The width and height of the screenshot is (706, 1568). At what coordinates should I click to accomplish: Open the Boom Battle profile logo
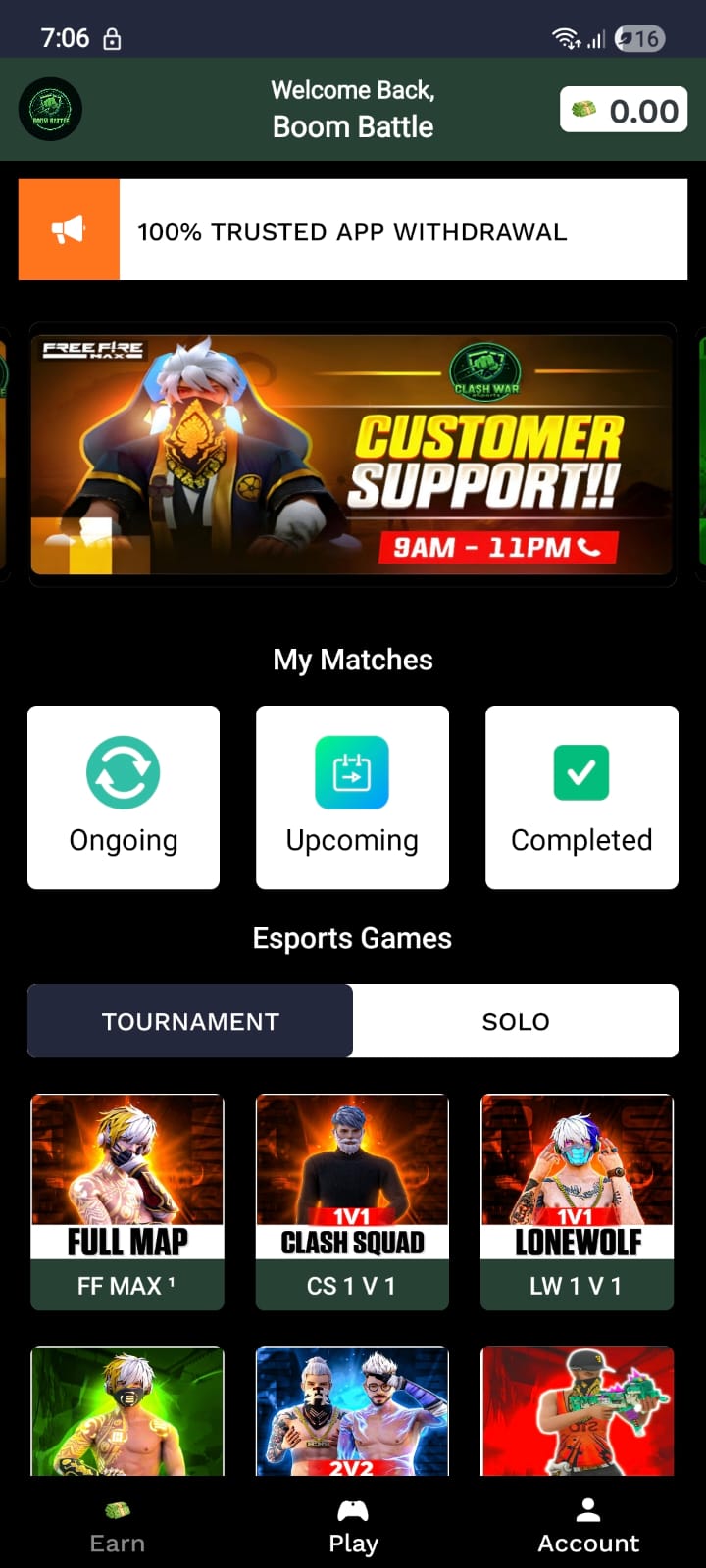coord(50,109)
